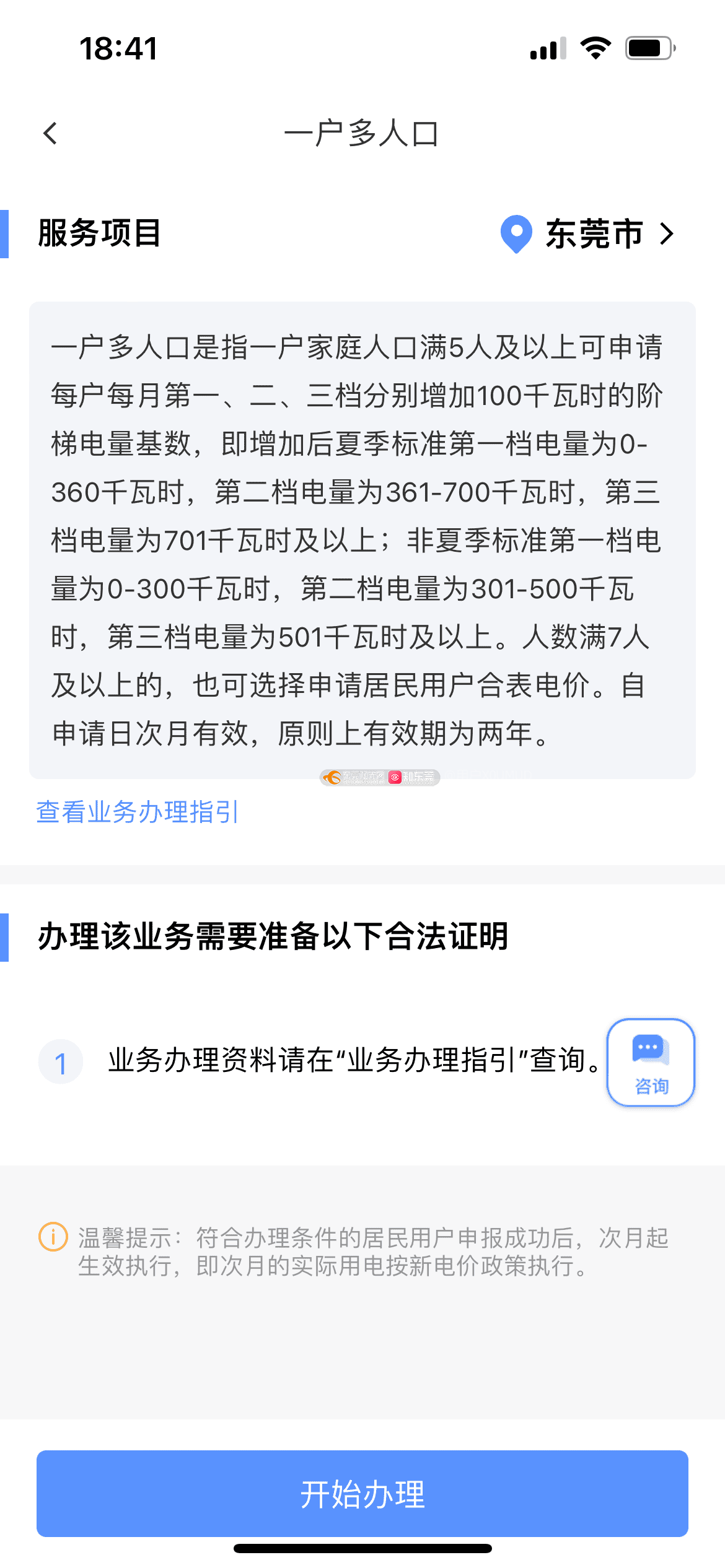Go back using the top-left arrow
The image size is (725, 1568).
pyautogui.click(x=51, y=133)
